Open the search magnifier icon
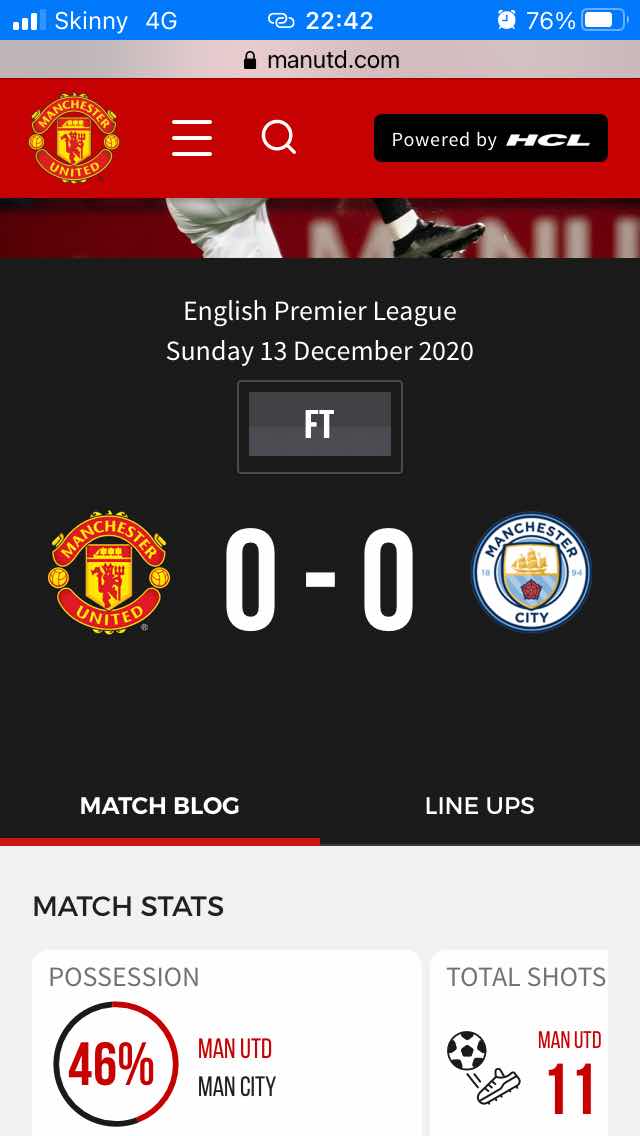Image resolution: width=640 pixels, height=1136 pixels. point(278,137)
